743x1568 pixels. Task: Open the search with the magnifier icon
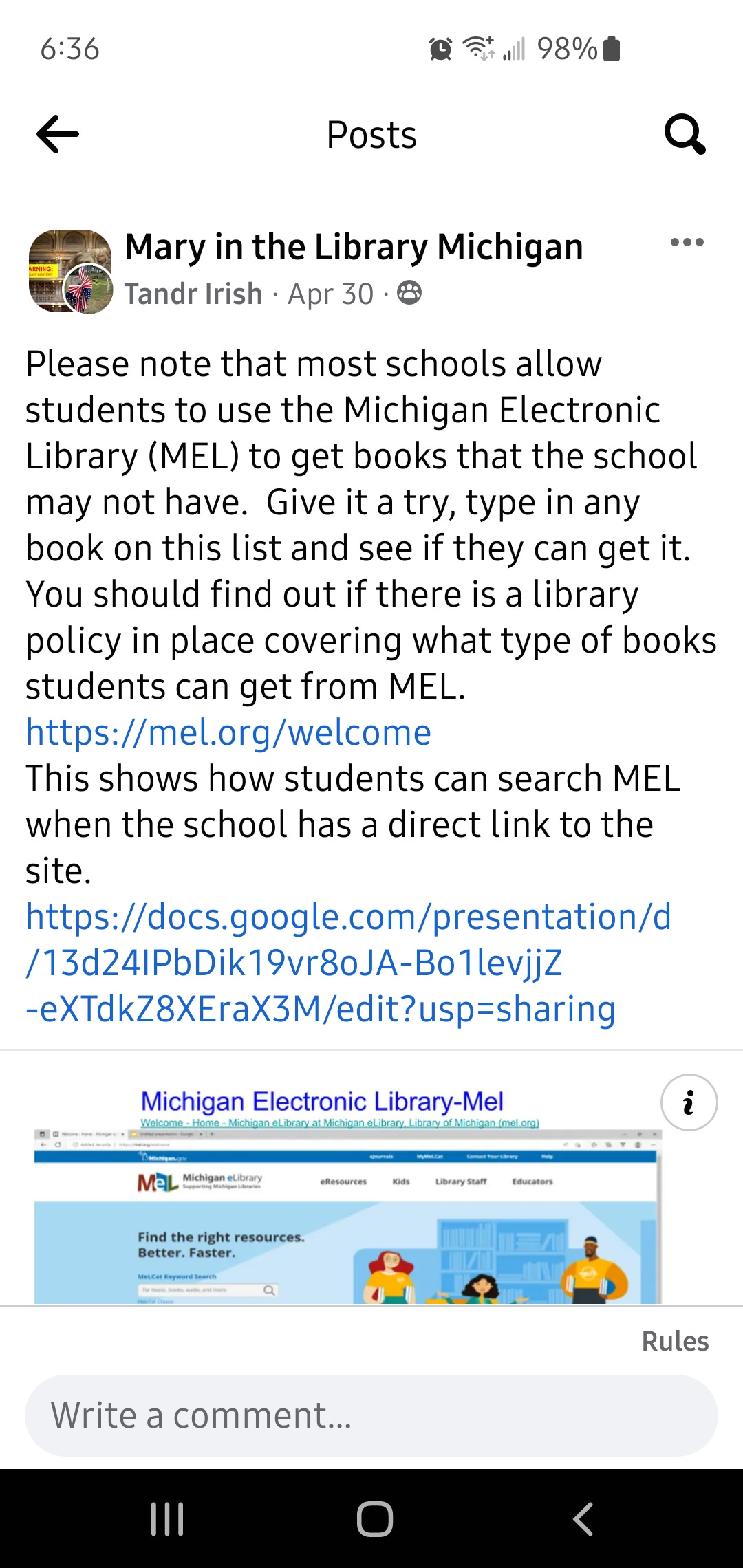point(687,135)
